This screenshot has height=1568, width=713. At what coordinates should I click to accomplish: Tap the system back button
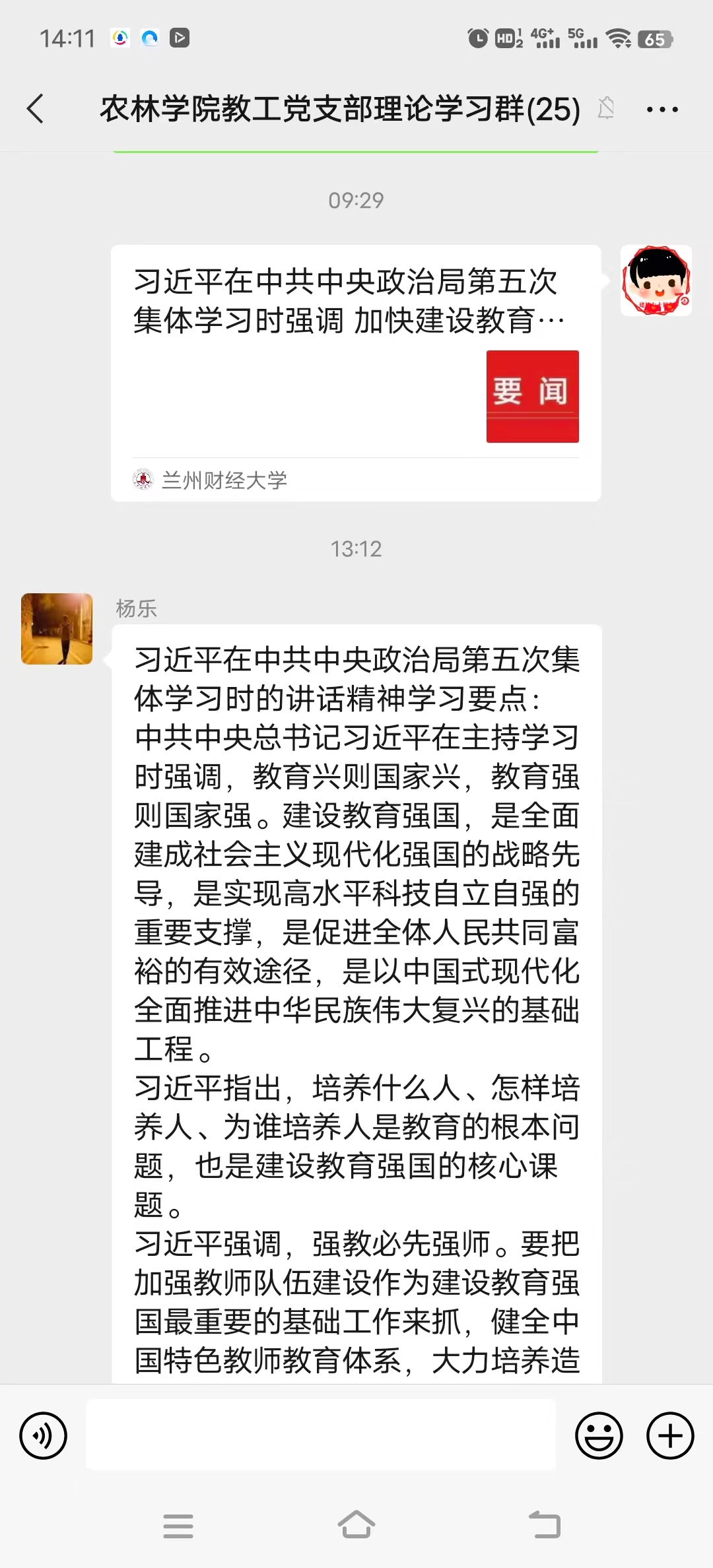(x=545, y=1525)
